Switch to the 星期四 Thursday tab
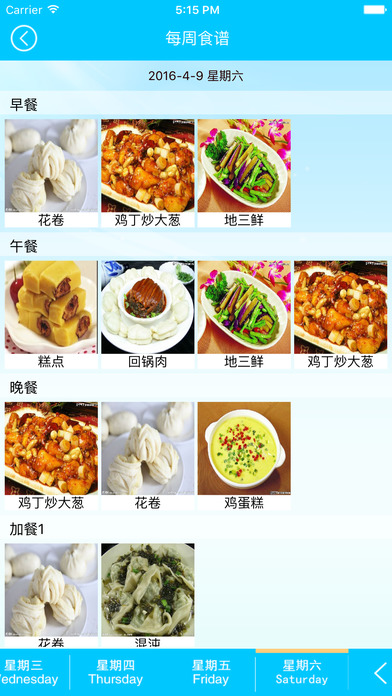Image resolution: width=392 pixels, height=696 pixels. click(115, 672)
